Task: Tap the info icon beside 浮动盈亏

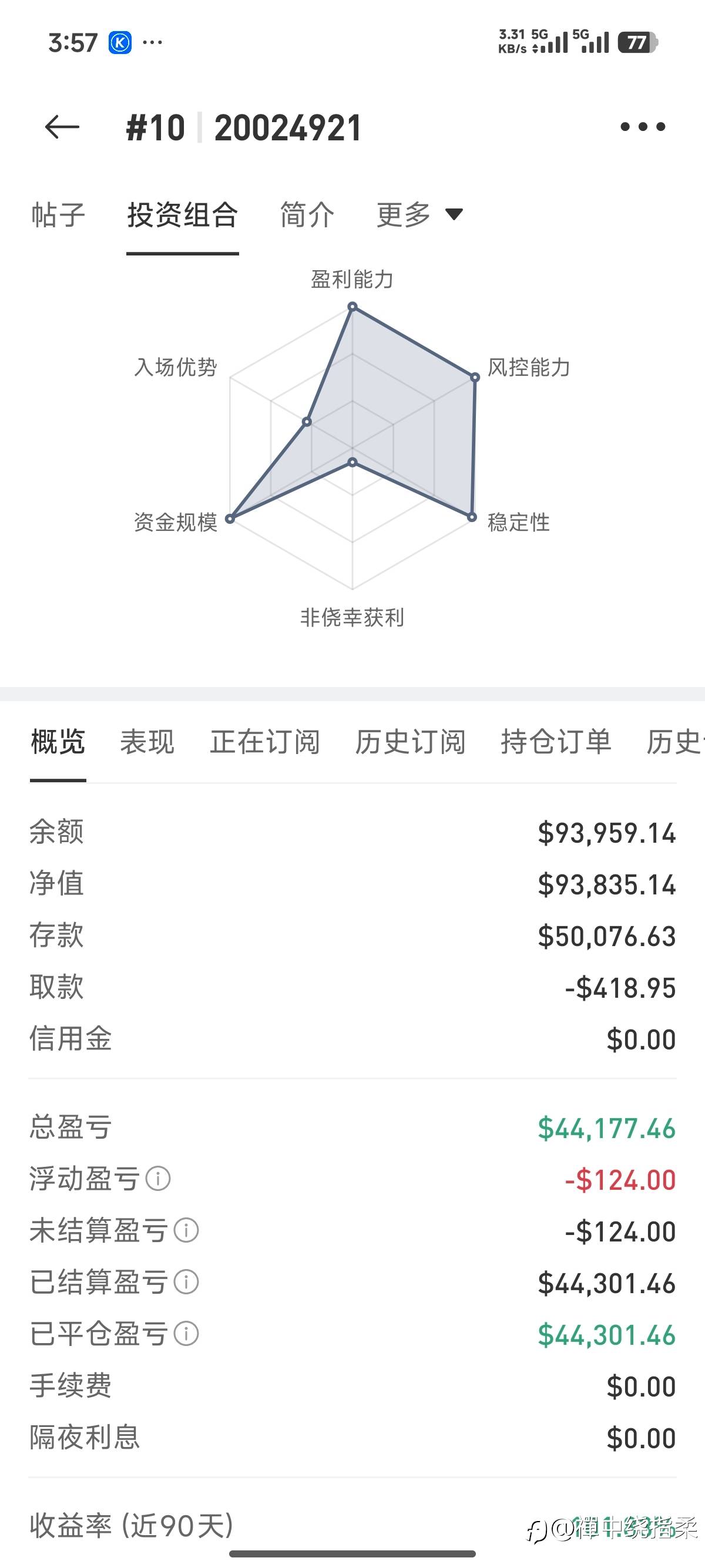Action: click(x=158, y=1179)
